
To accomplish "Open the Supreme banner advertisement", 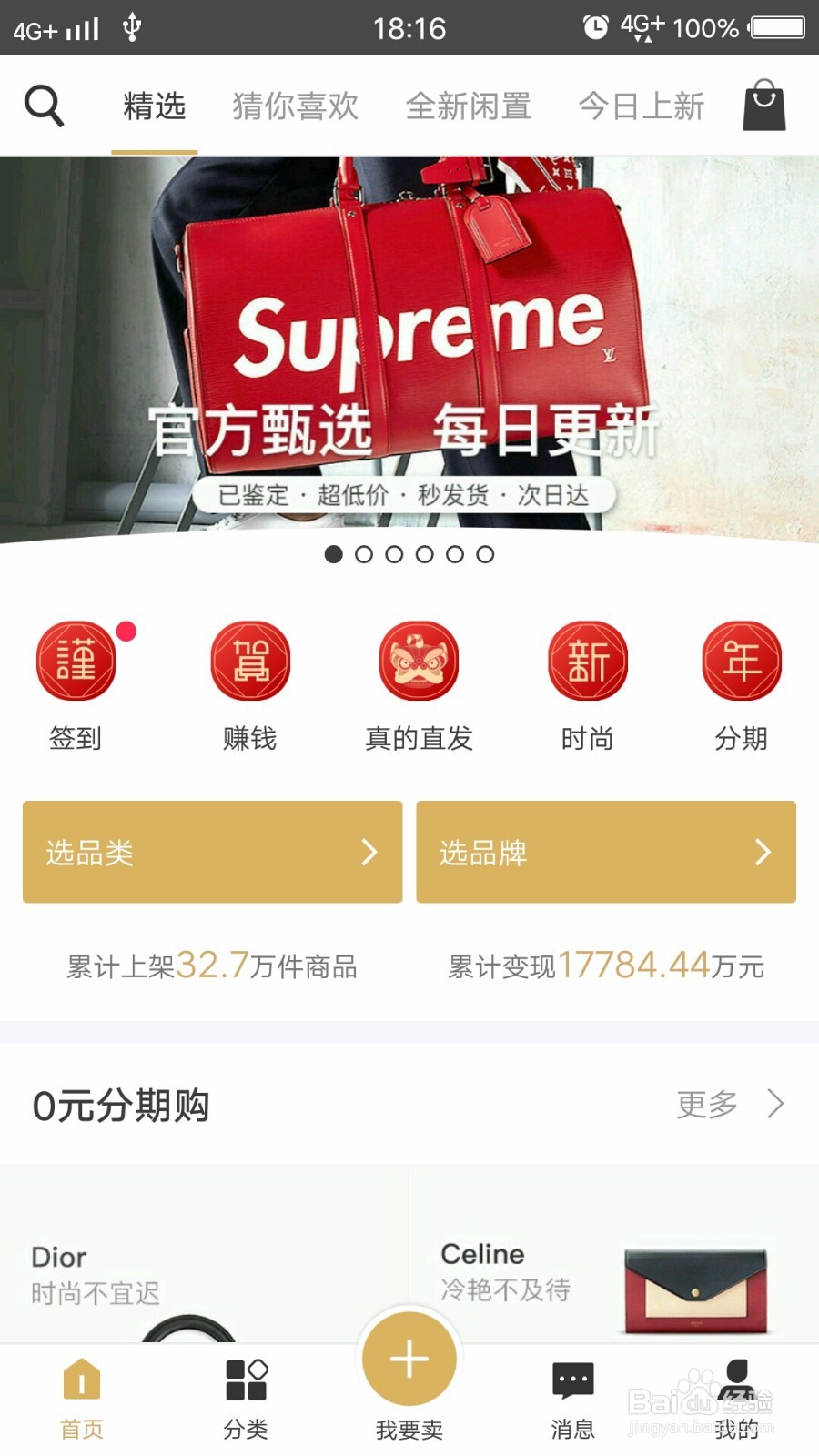I will tap(409, 346).
